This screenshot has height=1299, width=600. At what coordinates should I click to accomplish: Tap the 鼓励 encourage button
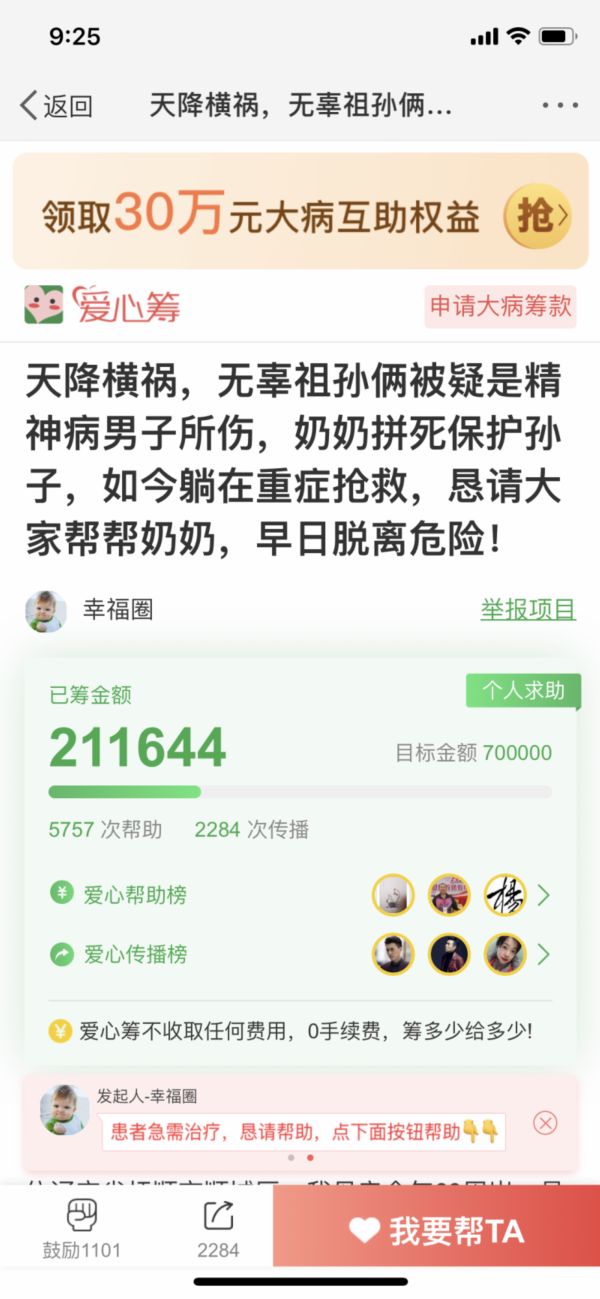82,1227
